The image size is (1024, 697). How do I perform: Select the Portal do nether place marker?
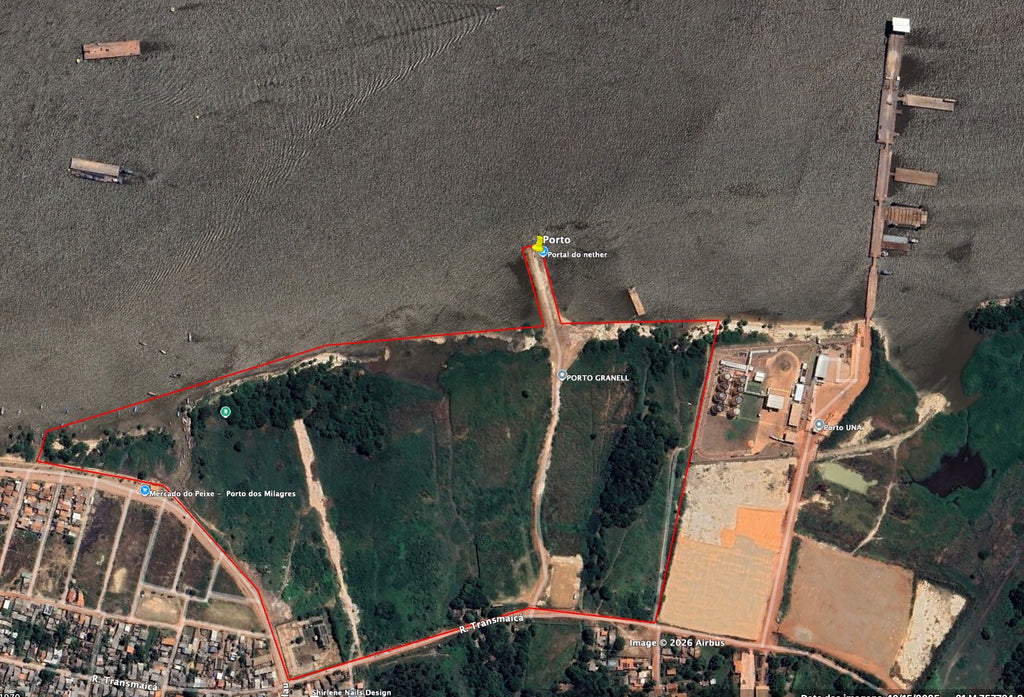[x=544, y=253]
